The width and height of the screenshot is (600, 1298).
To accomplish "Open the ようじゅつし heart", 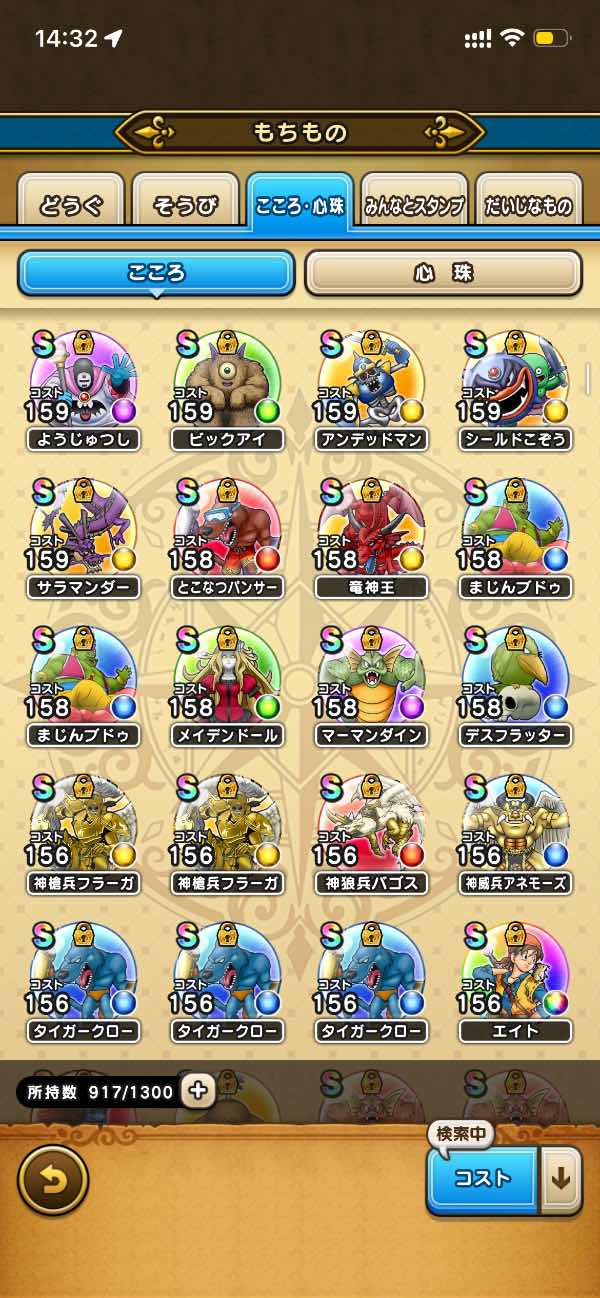I will pyautogui.click(x=83, y=385).
